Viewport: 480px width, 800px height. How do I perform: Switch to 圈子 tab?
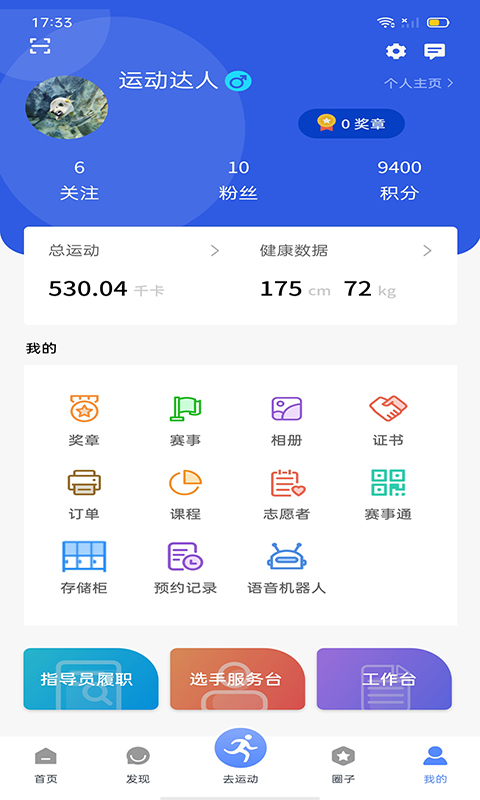click(x=343, y=765)
